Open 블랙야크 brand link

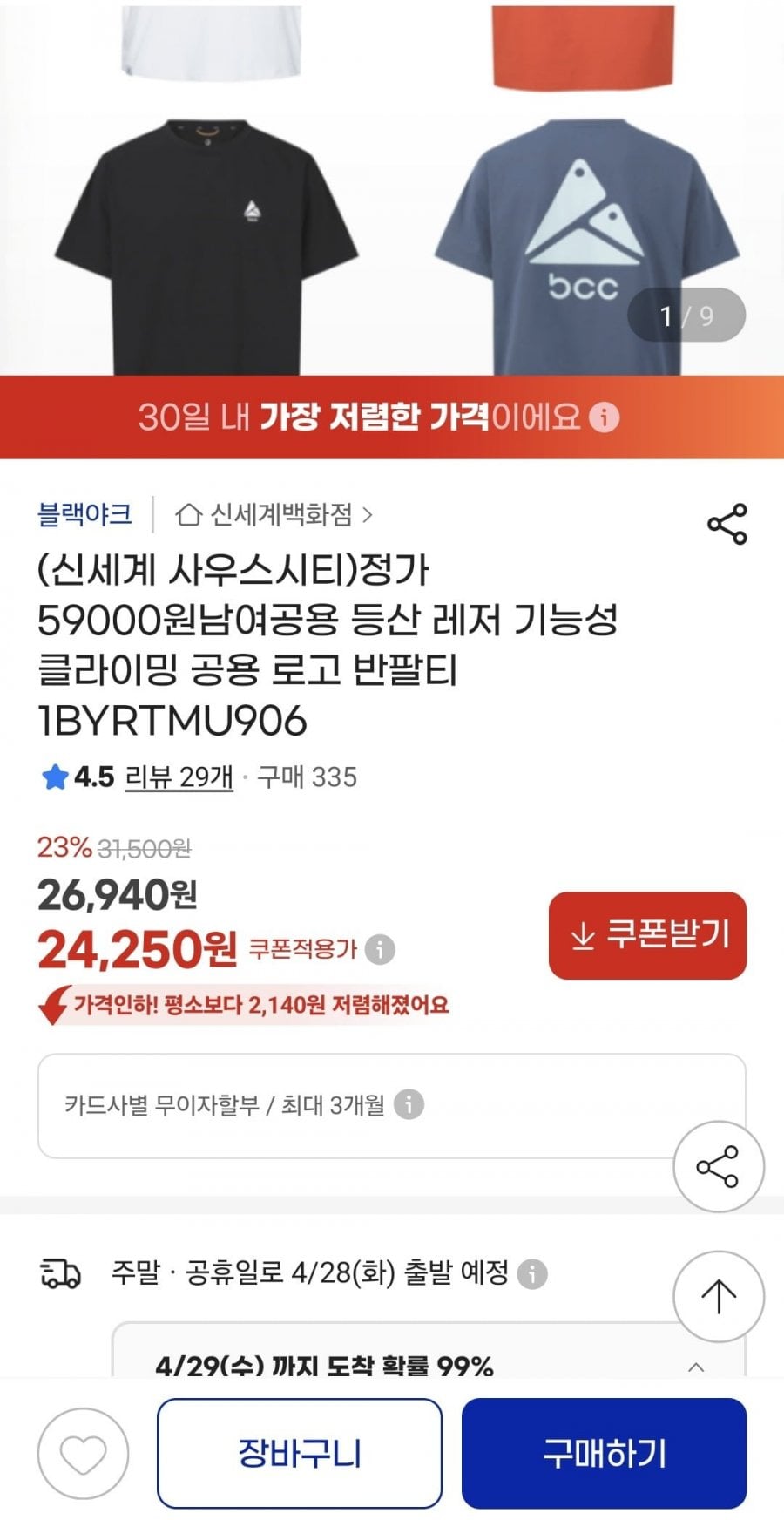pyautogui.click(x=84, y=514)
